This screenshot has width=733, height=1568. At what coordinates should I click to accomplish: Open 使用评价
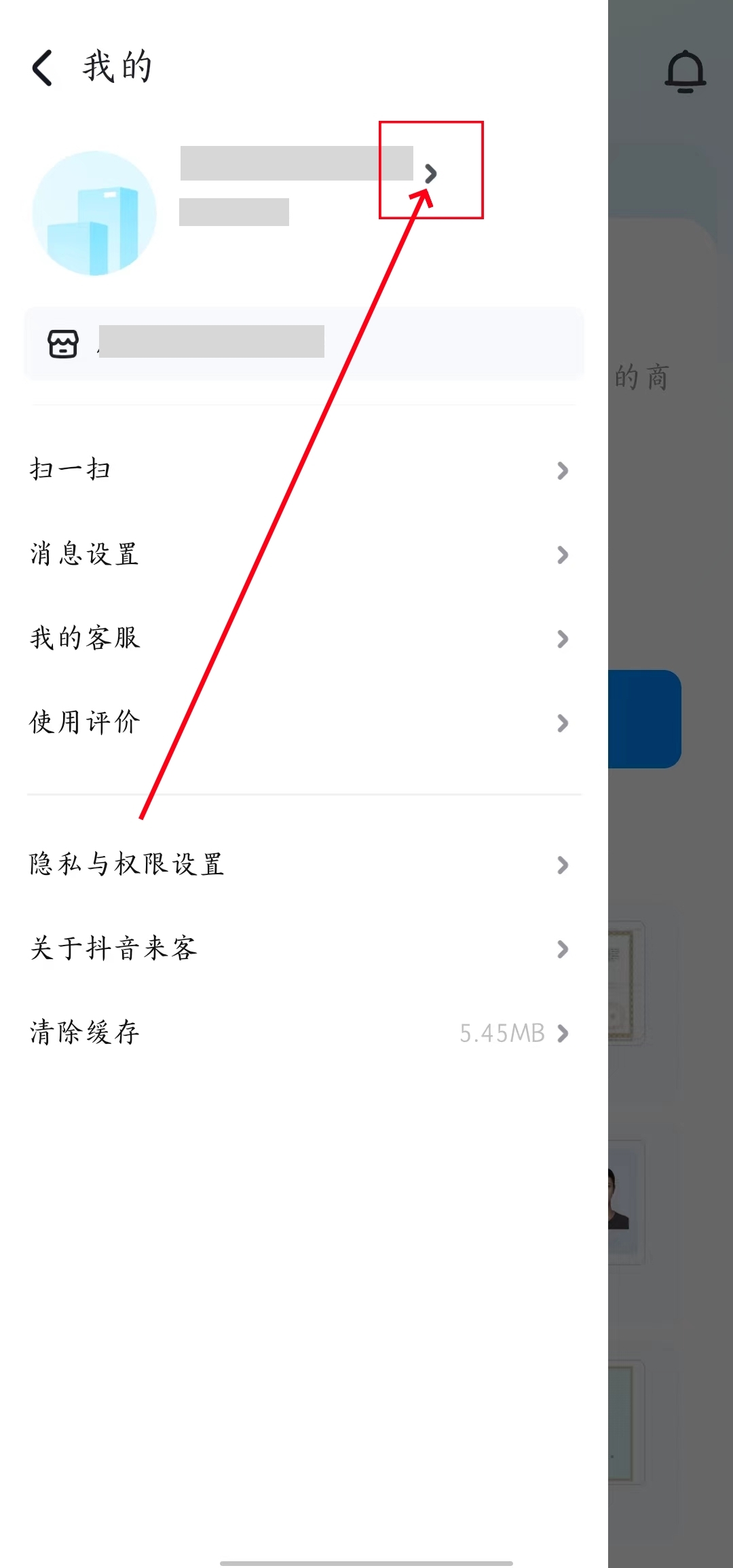click(x=299, y=722)
